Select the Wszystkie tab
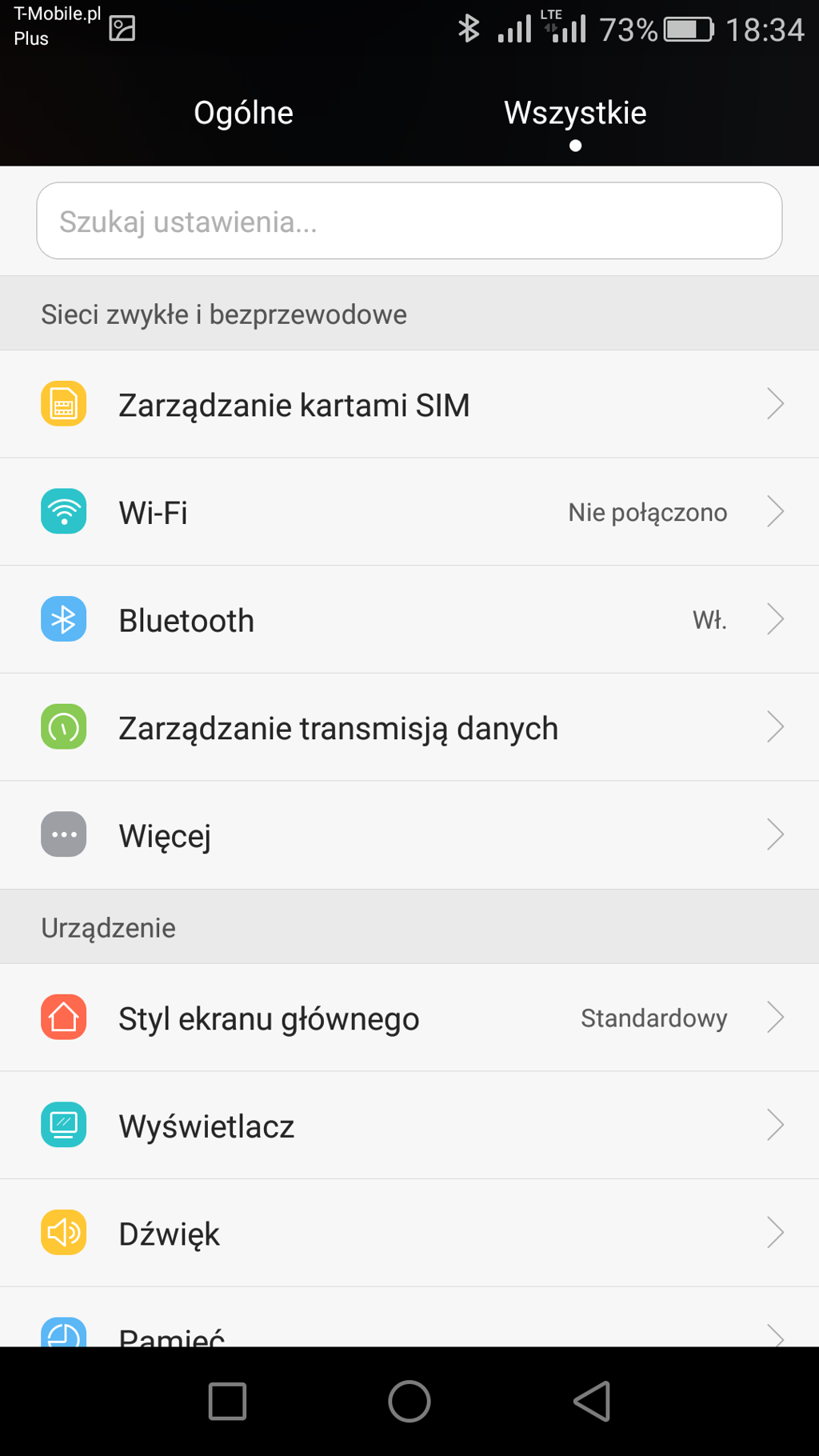819x1456 pixels. pyautogui.click(x=575, y=113)
